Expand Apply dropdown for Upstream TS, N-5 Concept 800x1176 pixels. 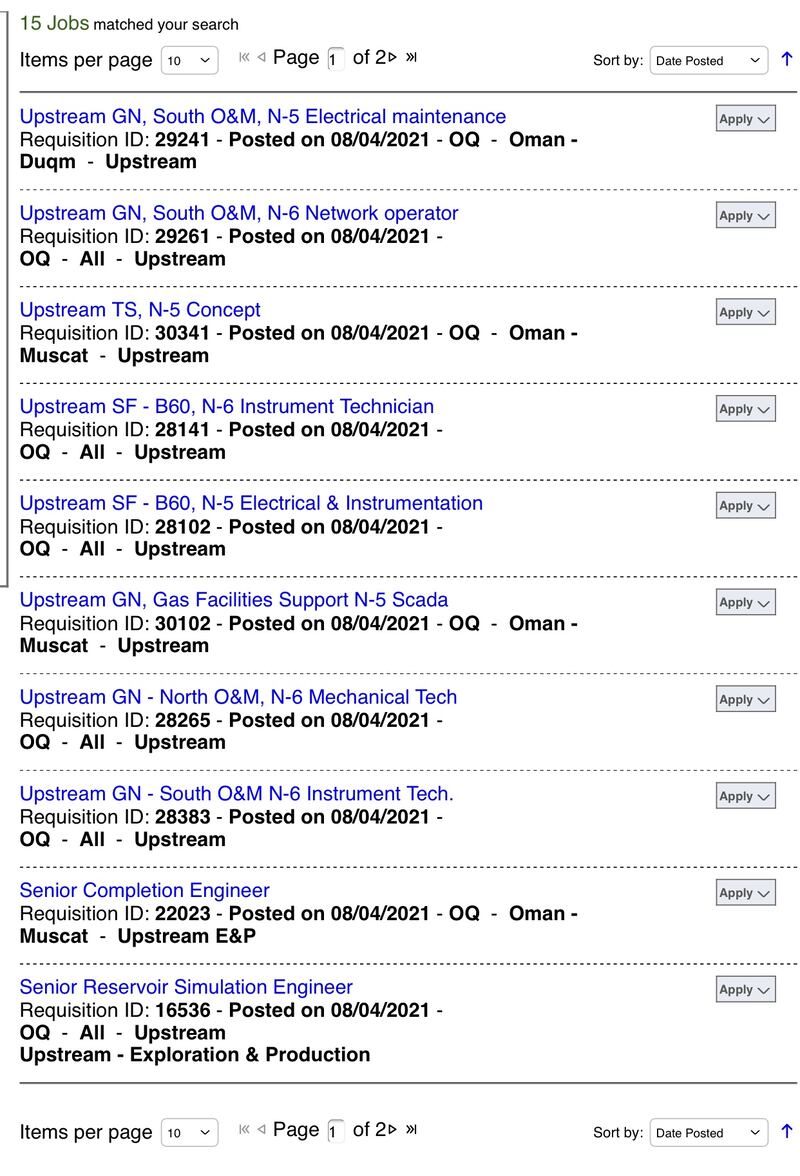745,312
